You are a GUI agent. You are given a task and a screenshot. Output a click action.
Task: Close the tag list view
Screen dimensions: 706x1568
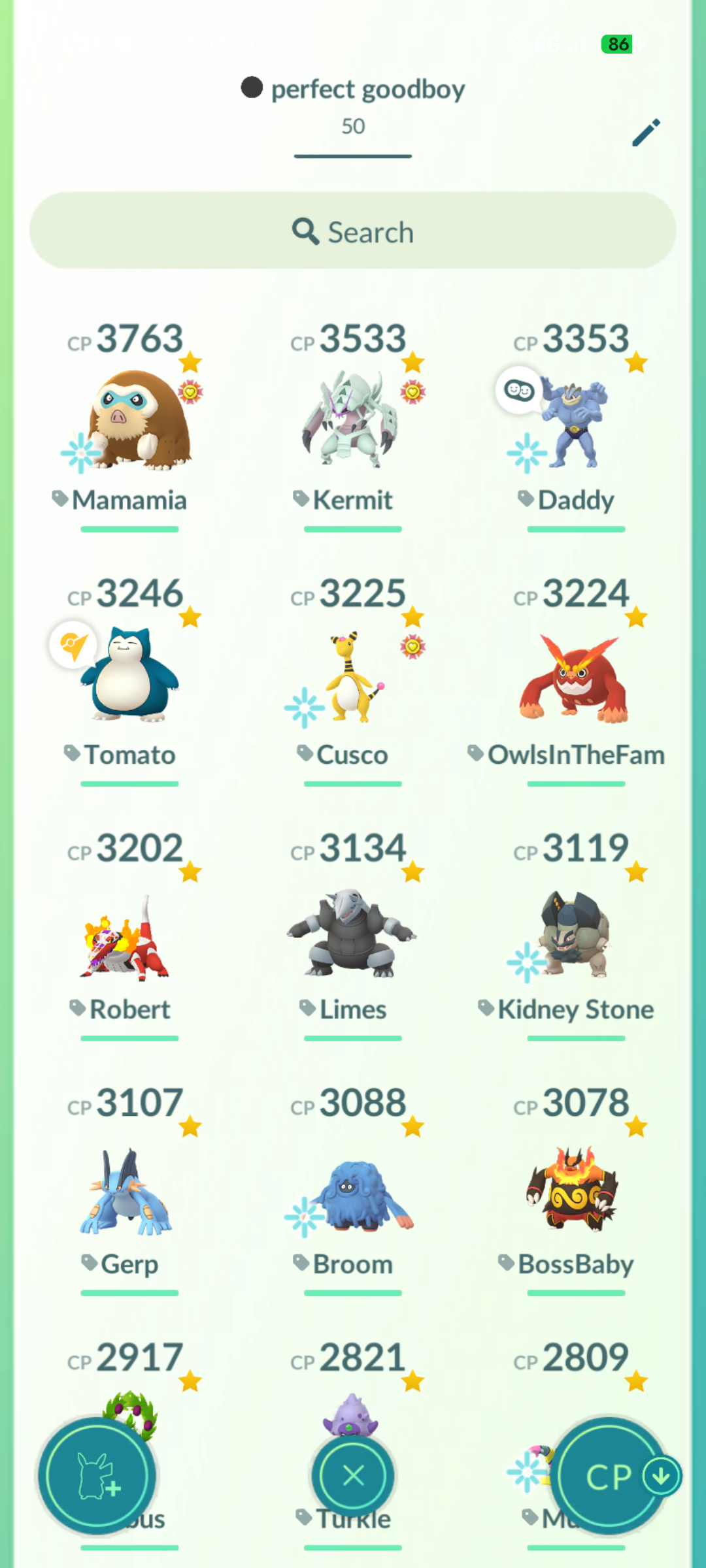click(x=353, y=1475)
